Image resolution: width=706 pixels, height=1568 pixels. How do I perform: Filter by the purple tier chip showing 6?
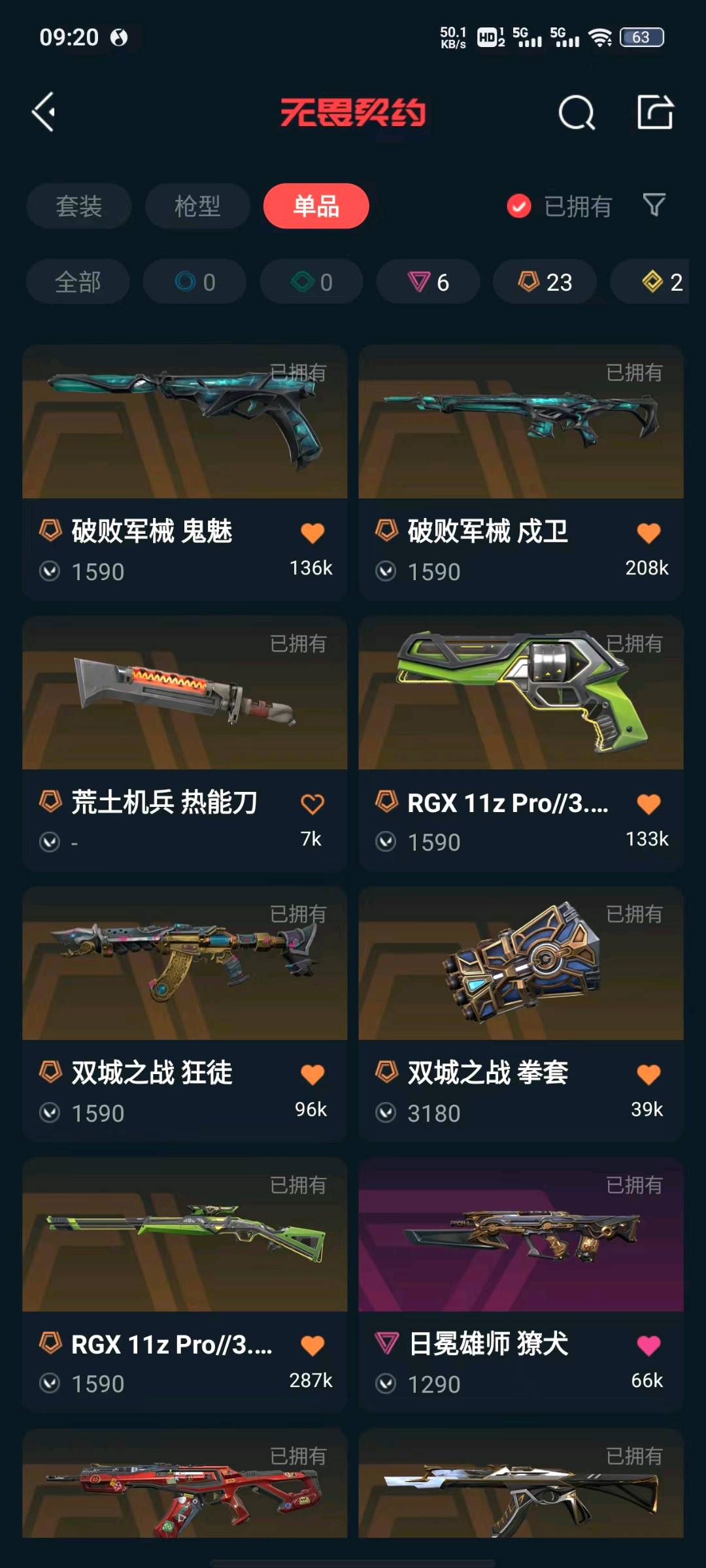pos(428,282)
